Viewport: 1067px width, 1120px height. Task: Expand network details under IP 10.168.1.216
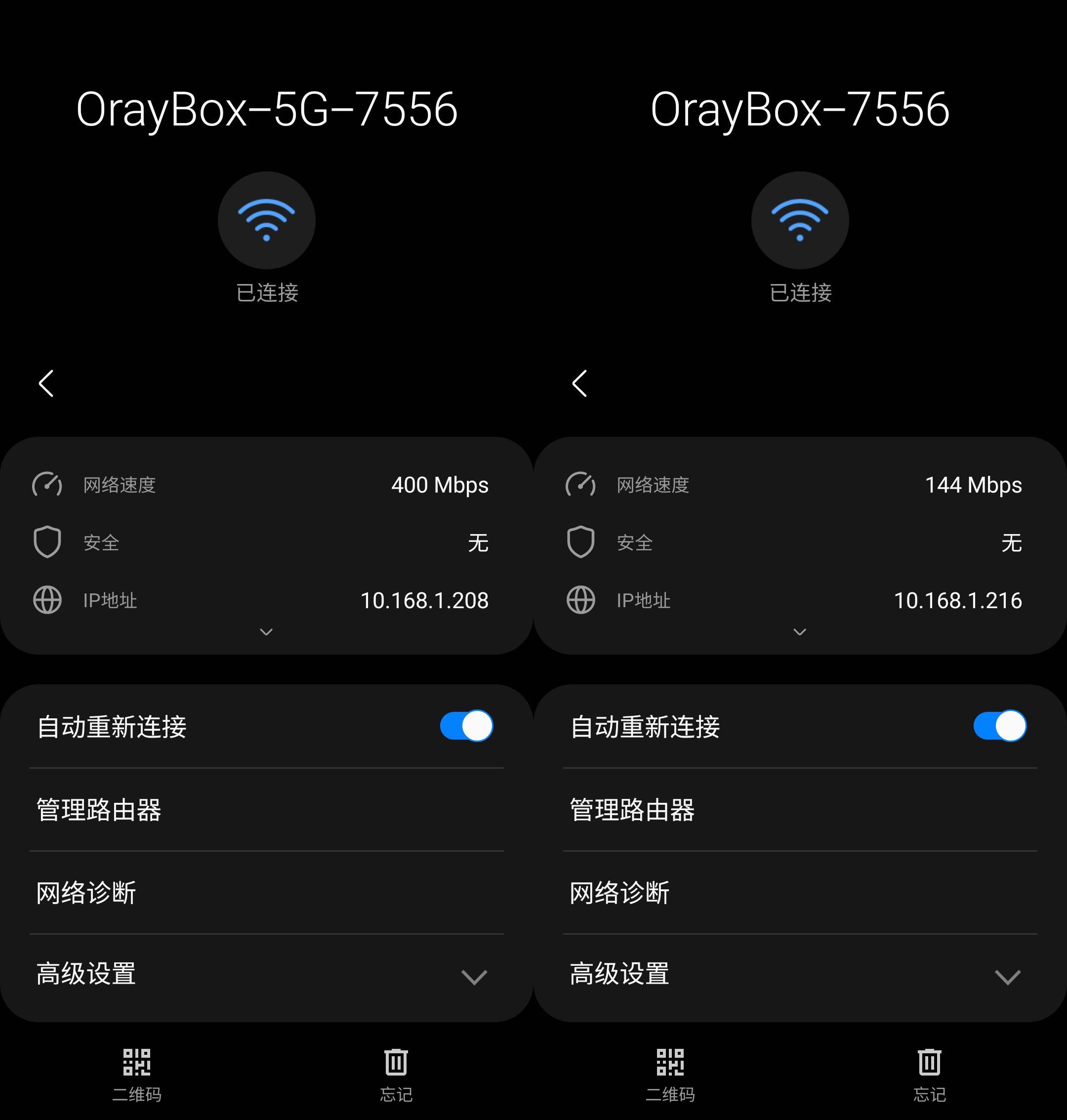pyautogui.click(x=800, y=632)
